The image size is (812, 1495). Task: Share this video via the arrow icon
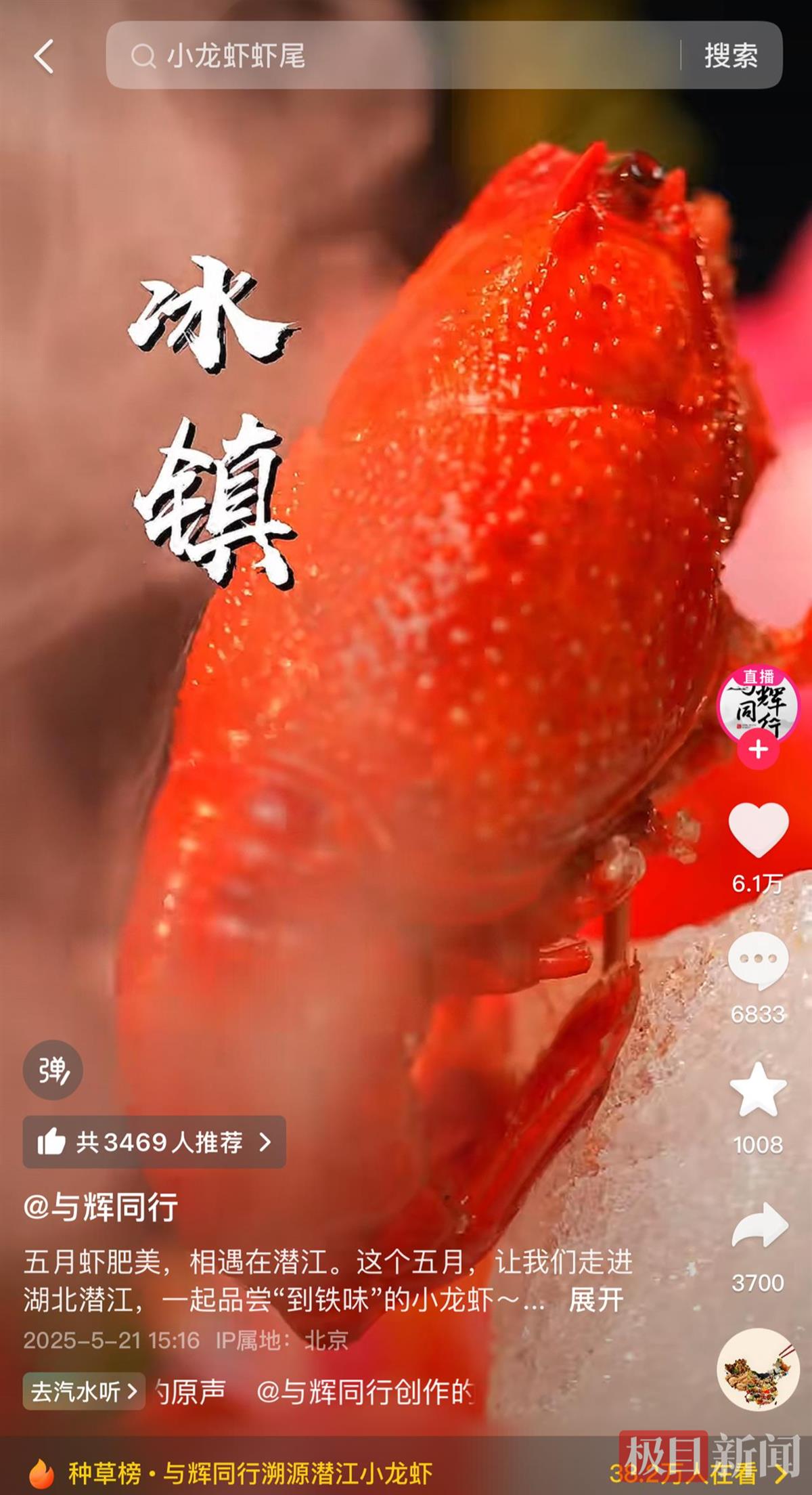[x=759, y=1226]
